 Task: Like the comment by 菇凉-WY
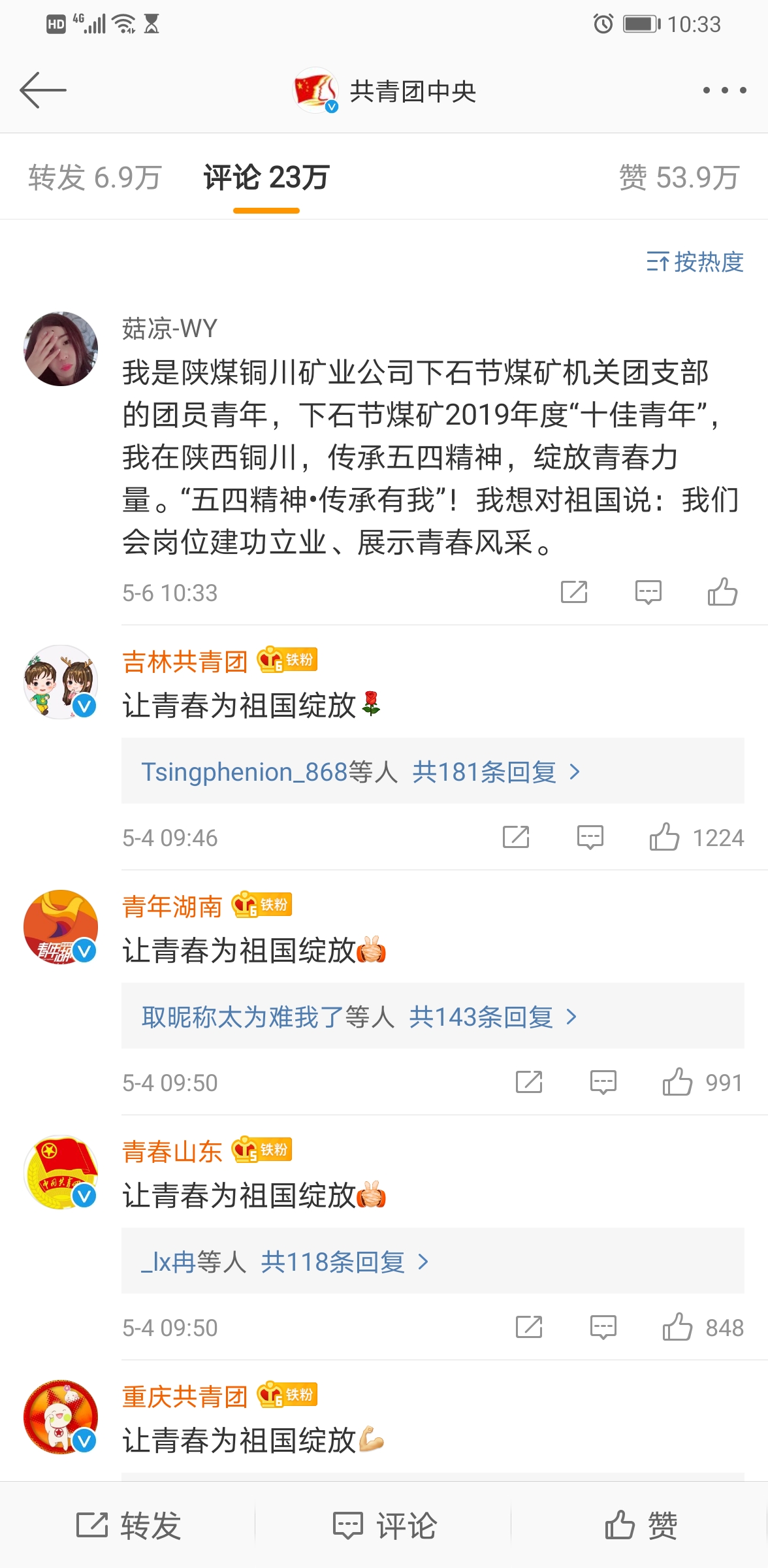722,592
